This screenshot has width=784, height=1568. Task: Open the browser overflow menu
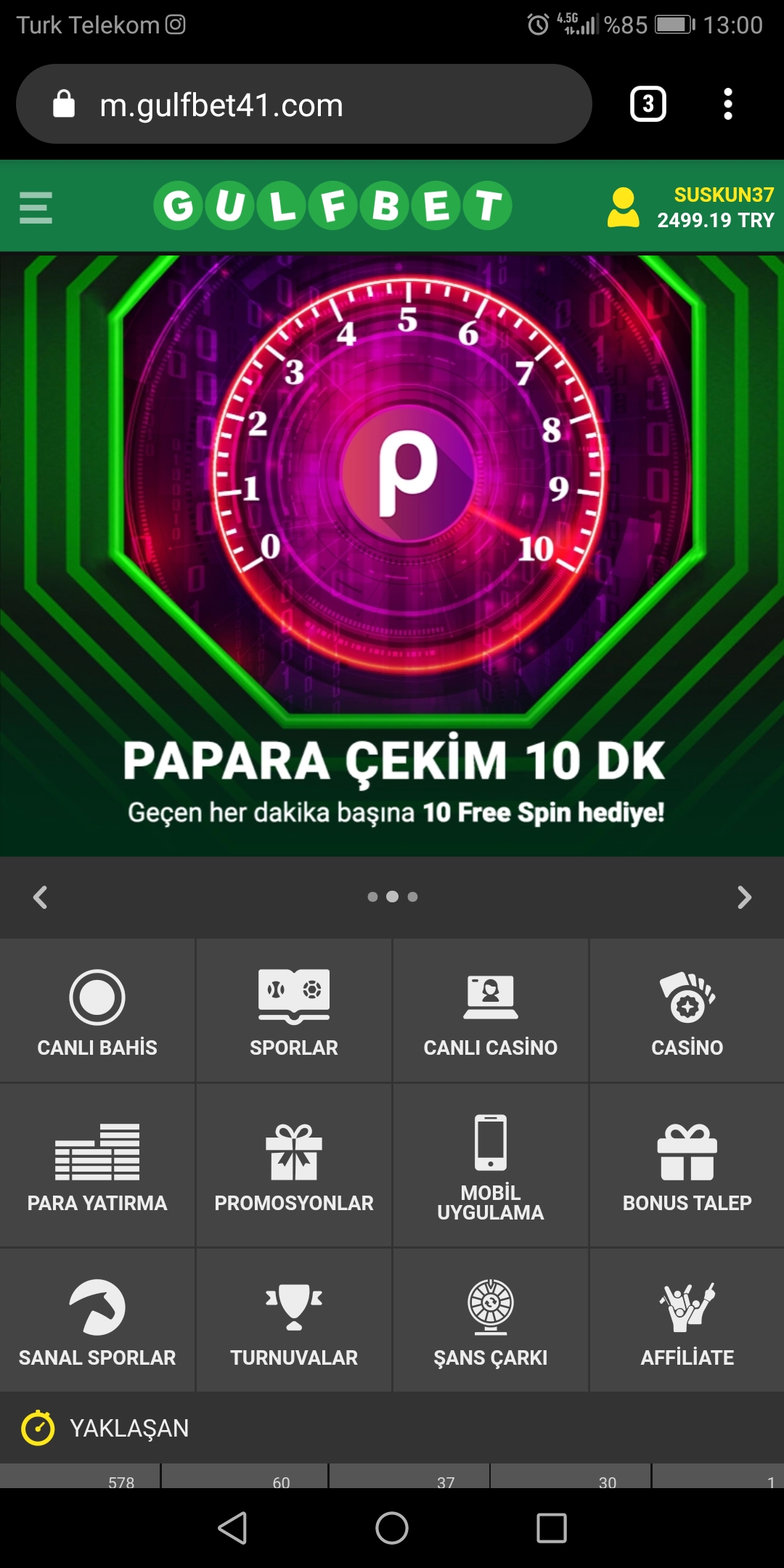coord(728,104)
